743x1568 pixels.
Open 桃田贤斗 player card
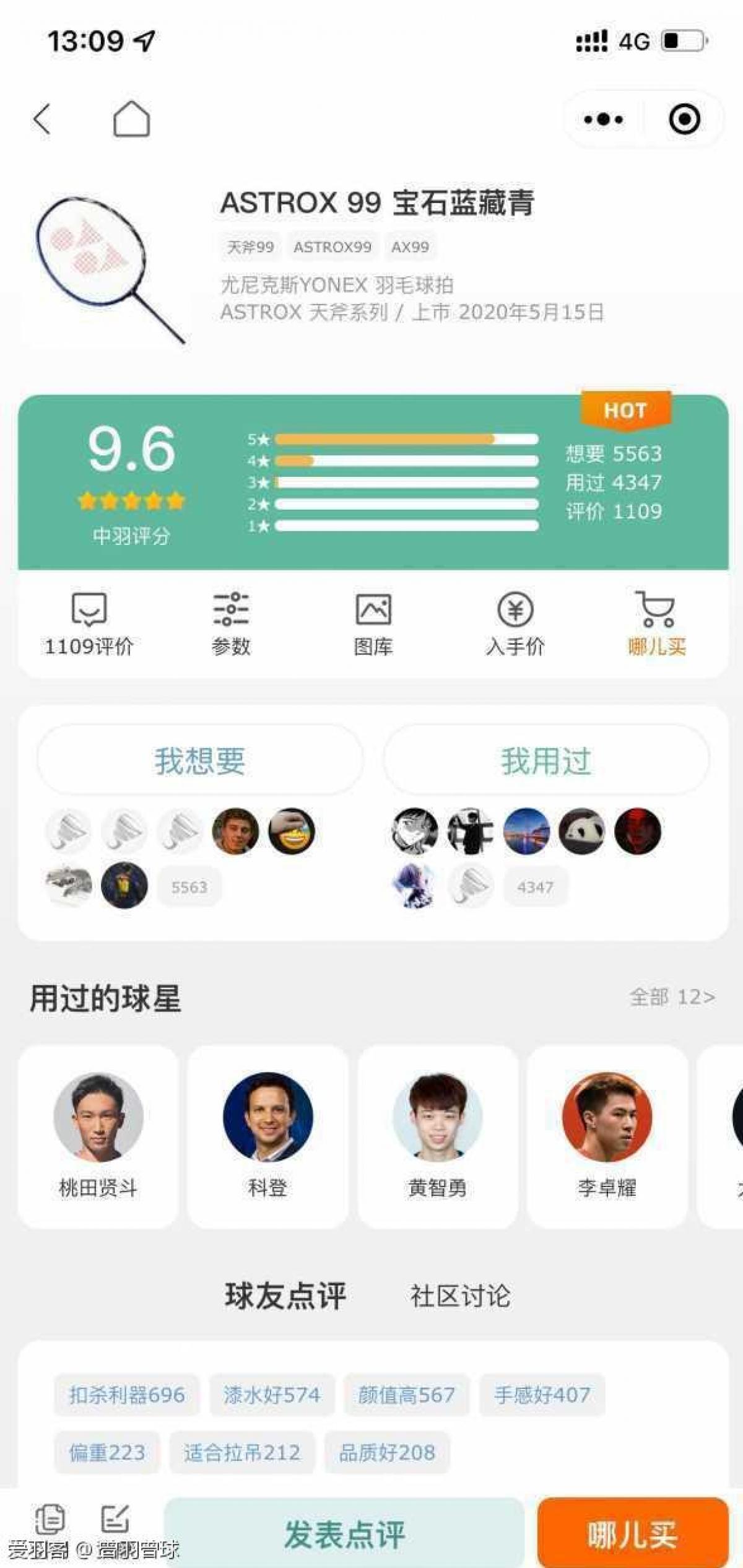tap(98, 1136)
